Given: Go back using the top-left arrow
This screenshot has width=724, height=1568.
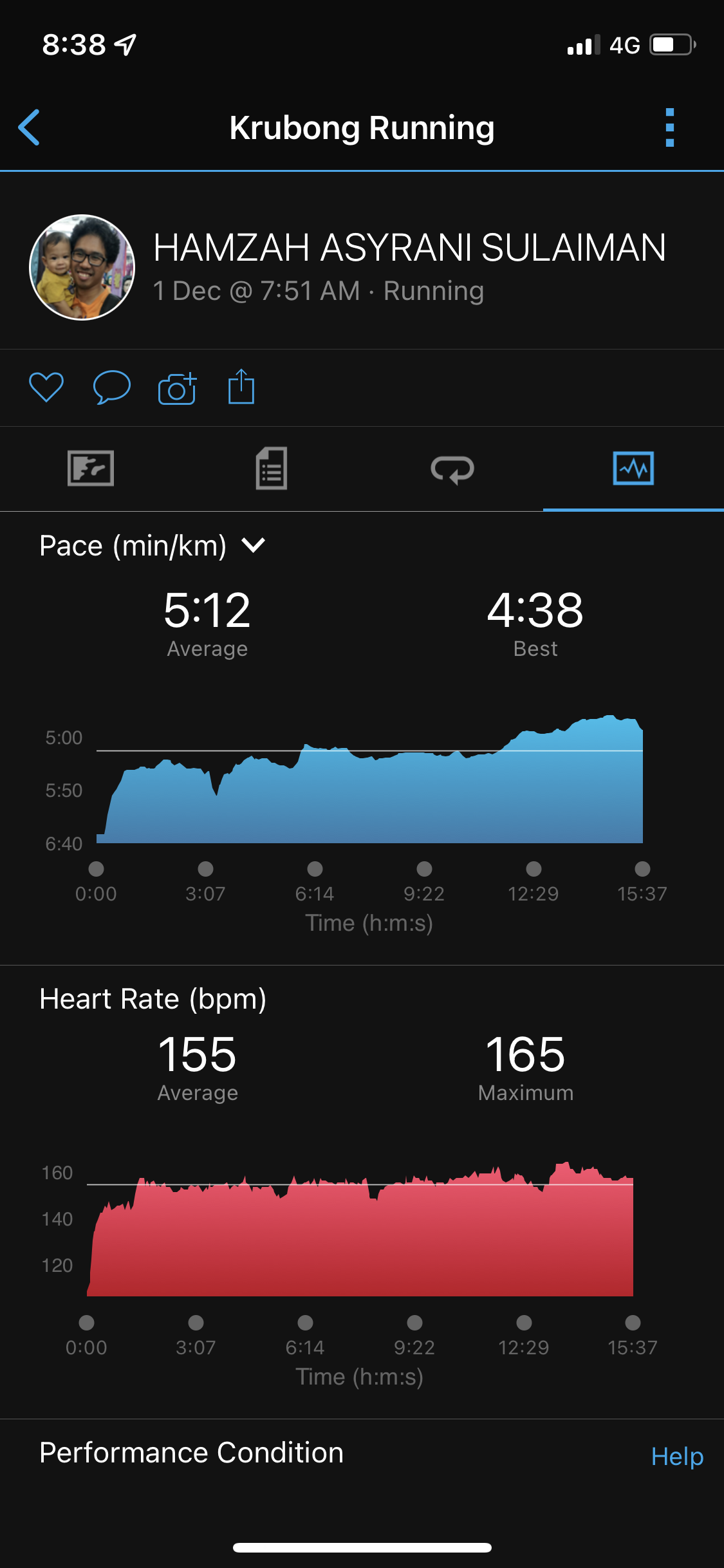Looking at the screenshot, I should click(29, 127).
